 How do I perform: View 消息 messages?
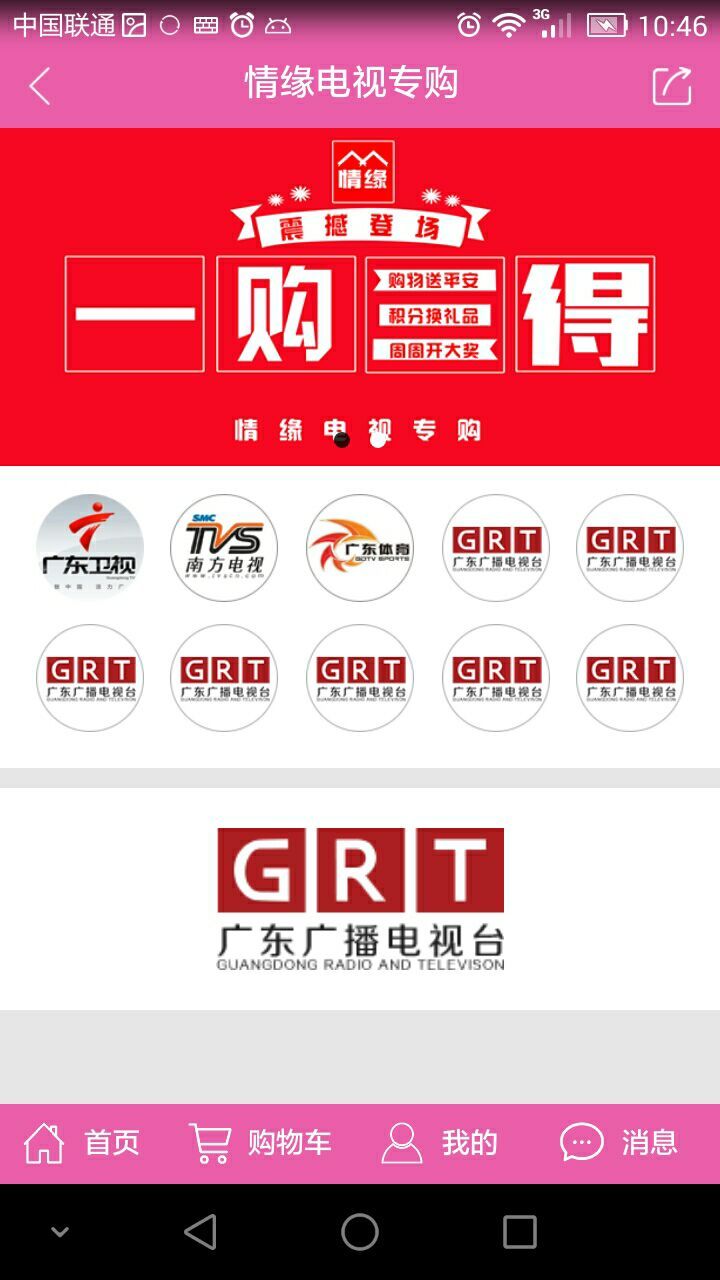pos(619,1143)
